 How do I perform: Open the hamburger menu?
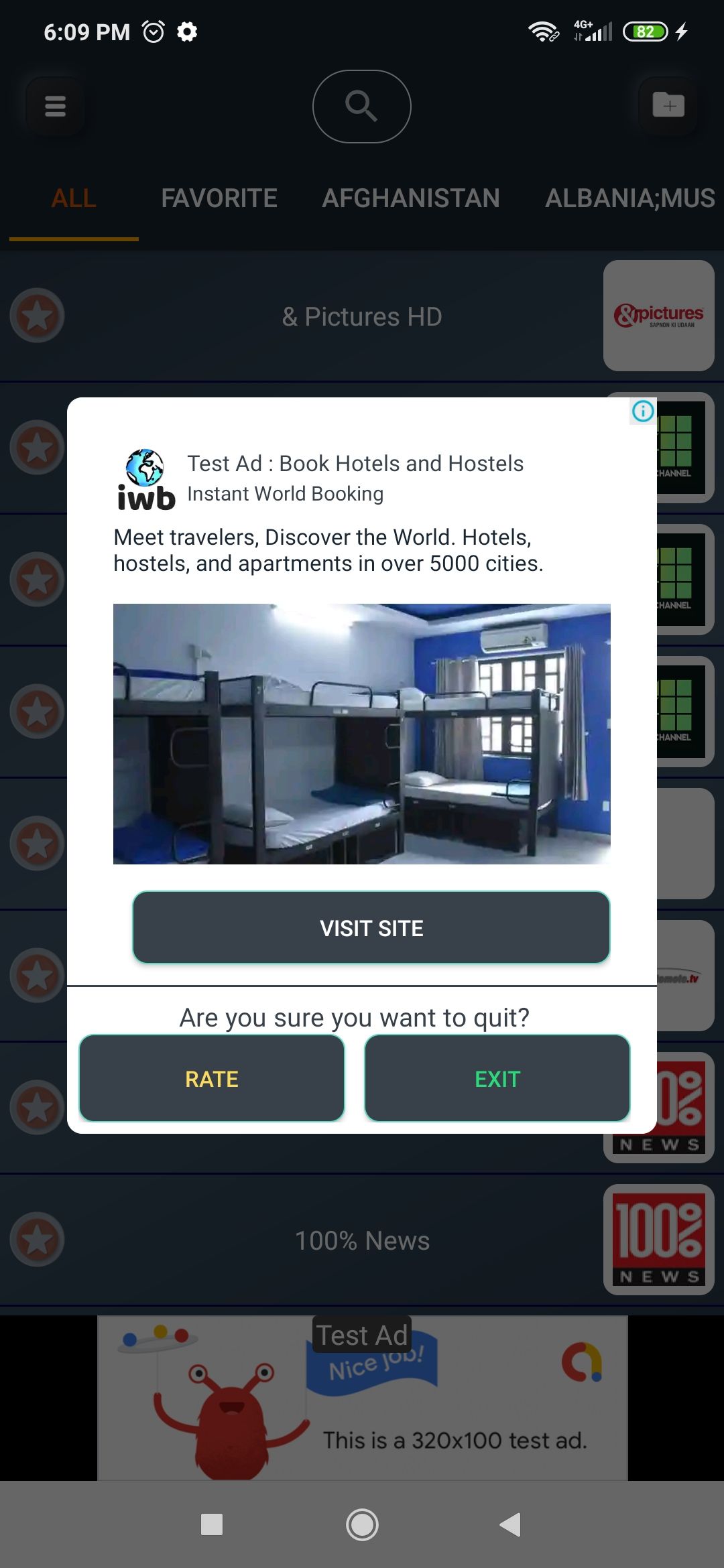click(x=55, y=106)
